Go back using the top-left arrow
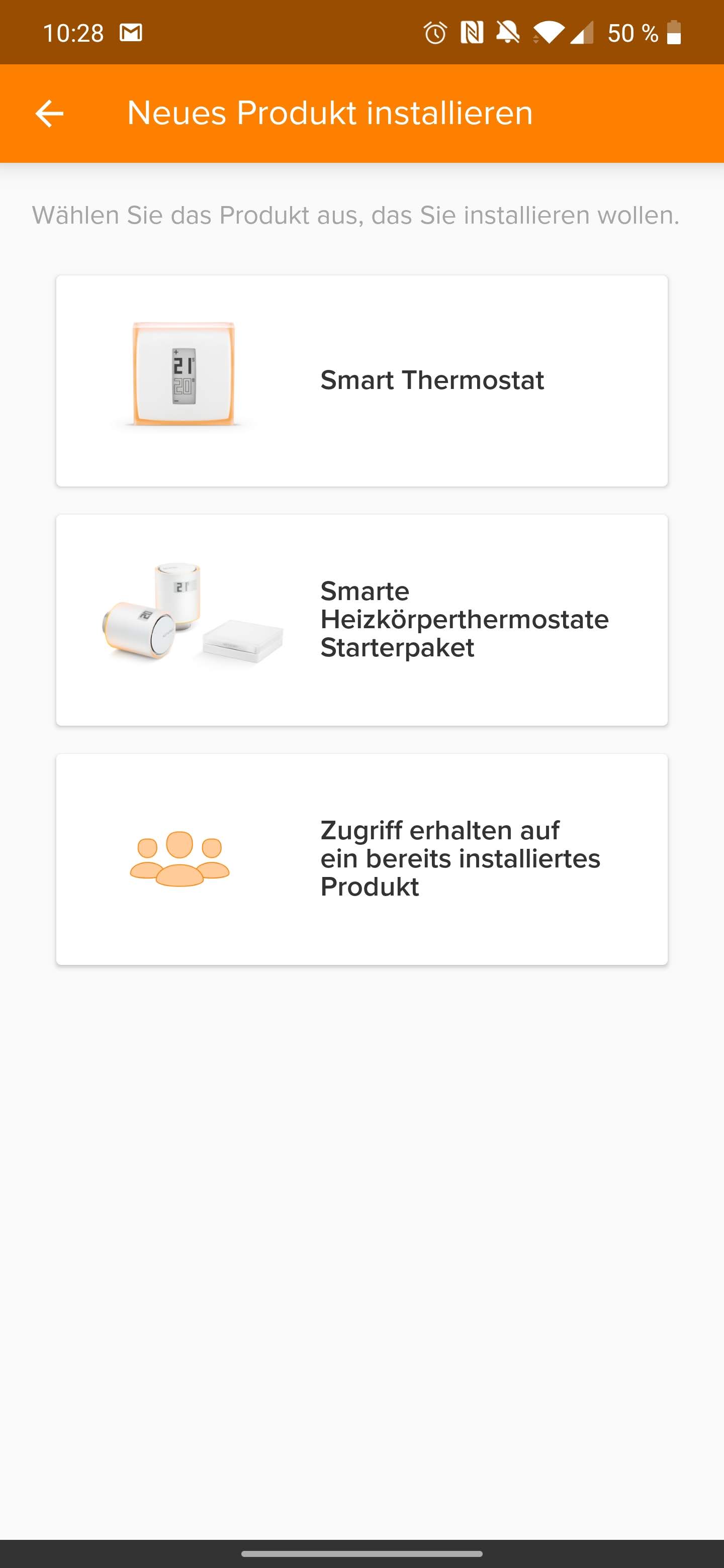The height and width of the screenshot is (1568, 724). (49, 113)
